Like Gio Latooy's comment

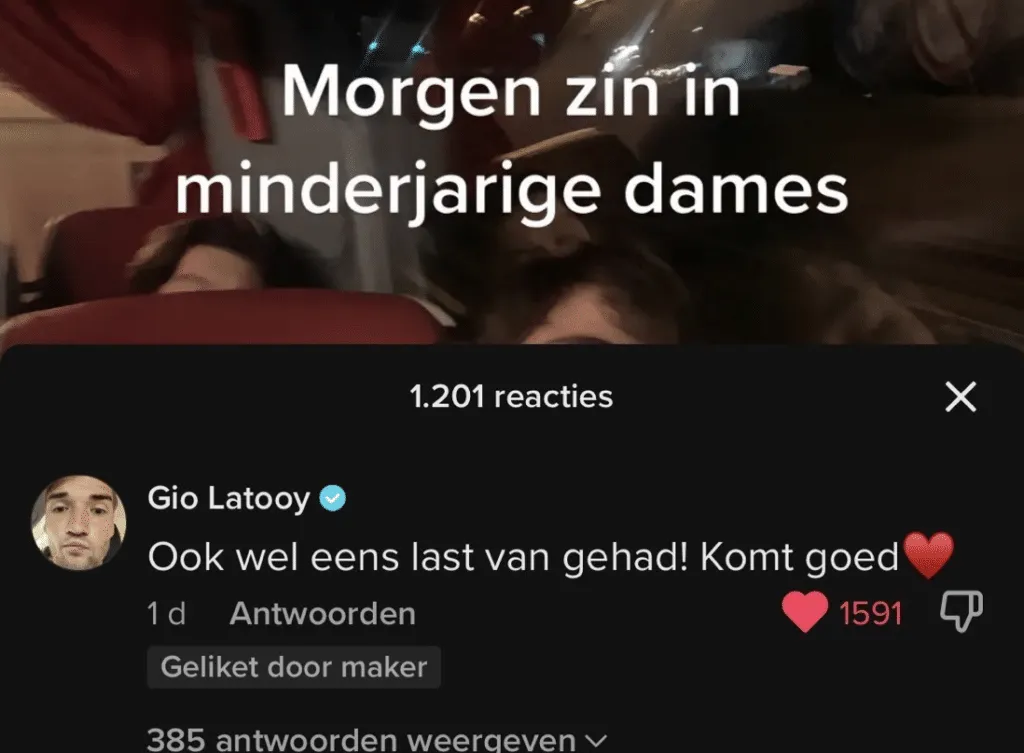tap(806, 612)
